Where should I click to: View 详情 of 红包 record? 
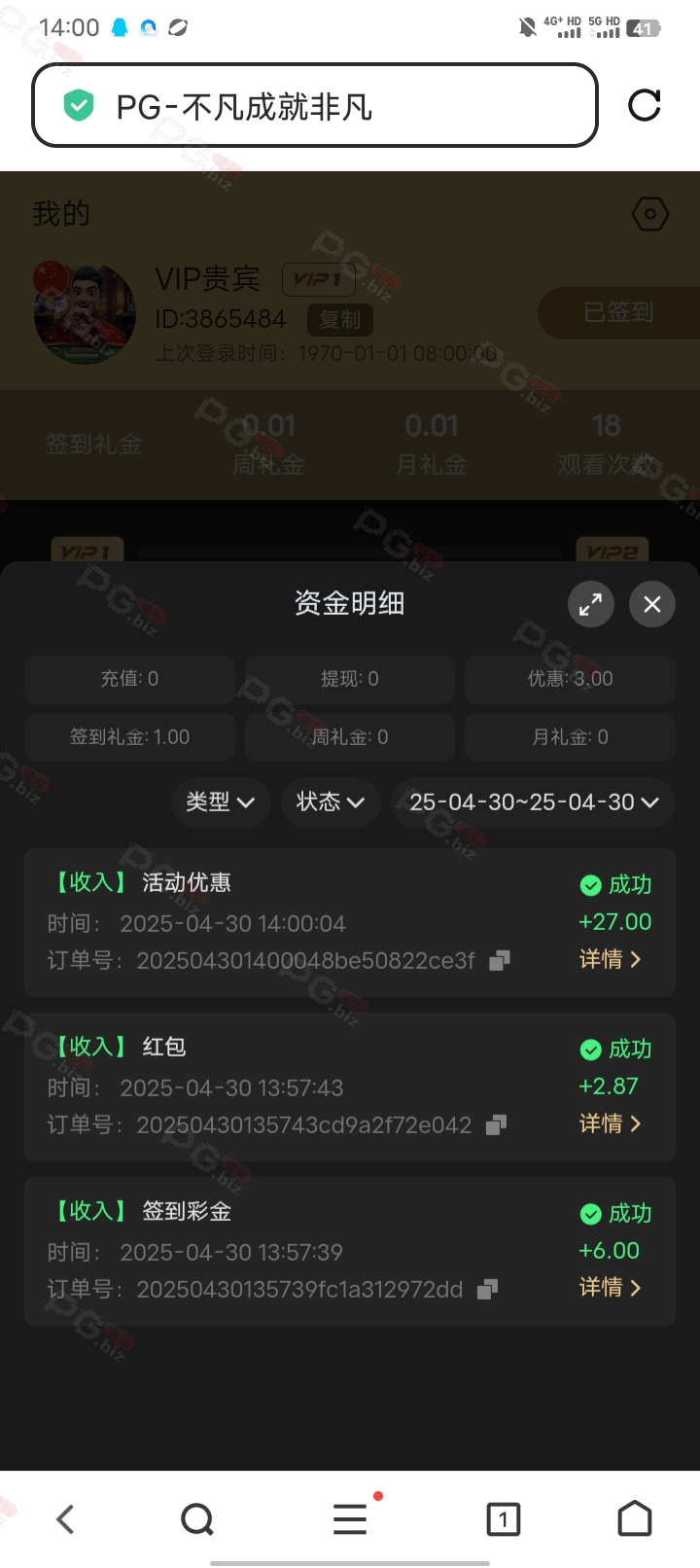tap(611, 1123)
